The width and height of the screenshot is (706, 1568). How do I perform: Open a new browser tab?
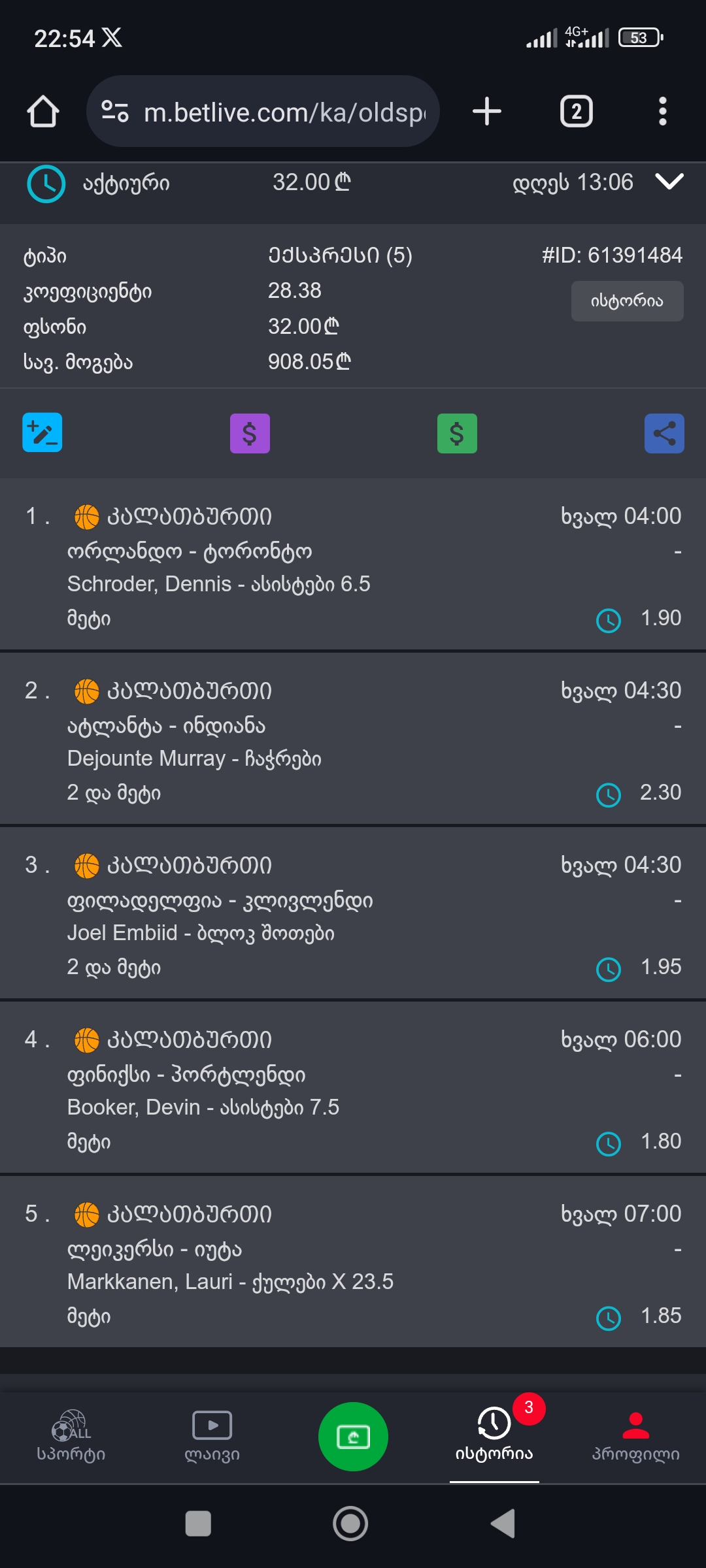click(487, 111)
